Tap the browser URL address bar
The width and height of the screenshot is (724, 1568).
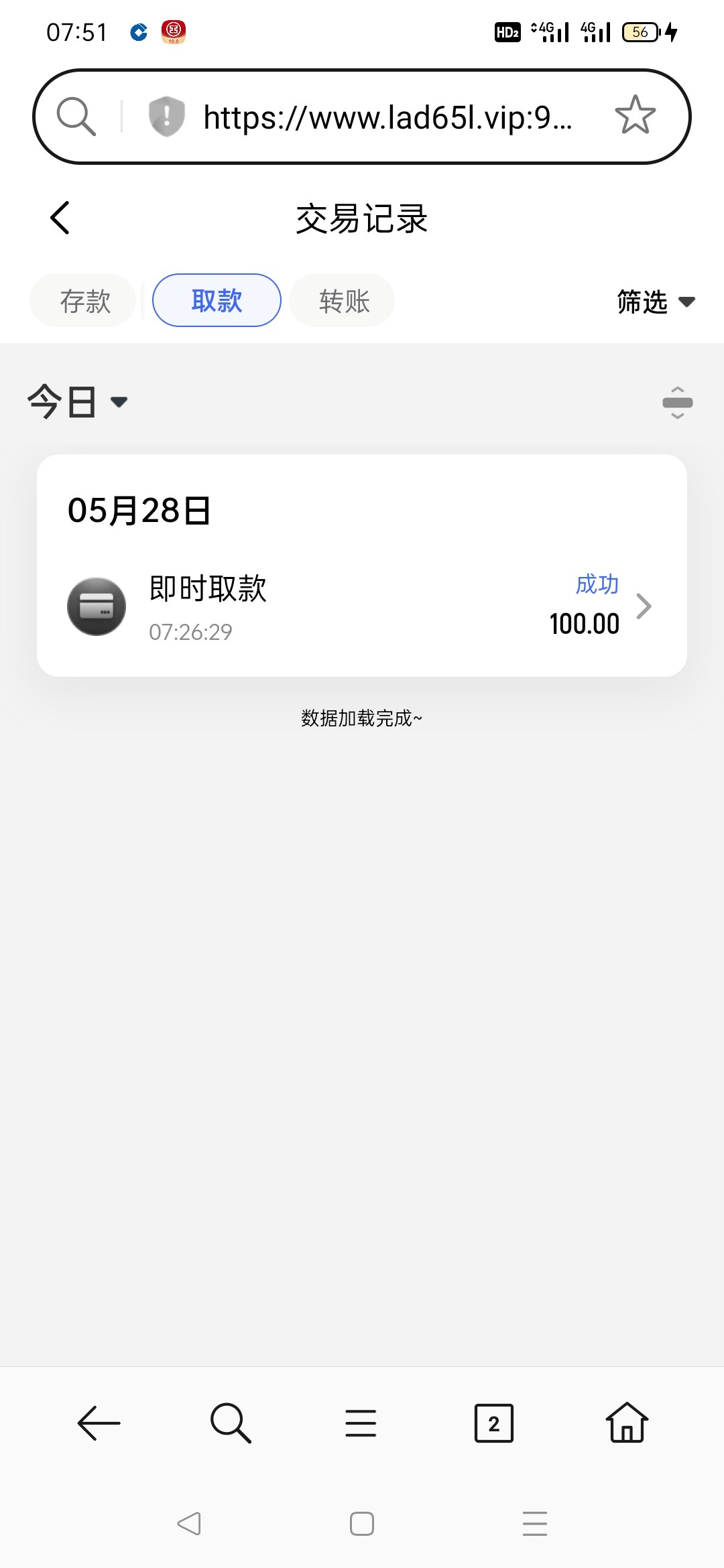pos(387,117)
